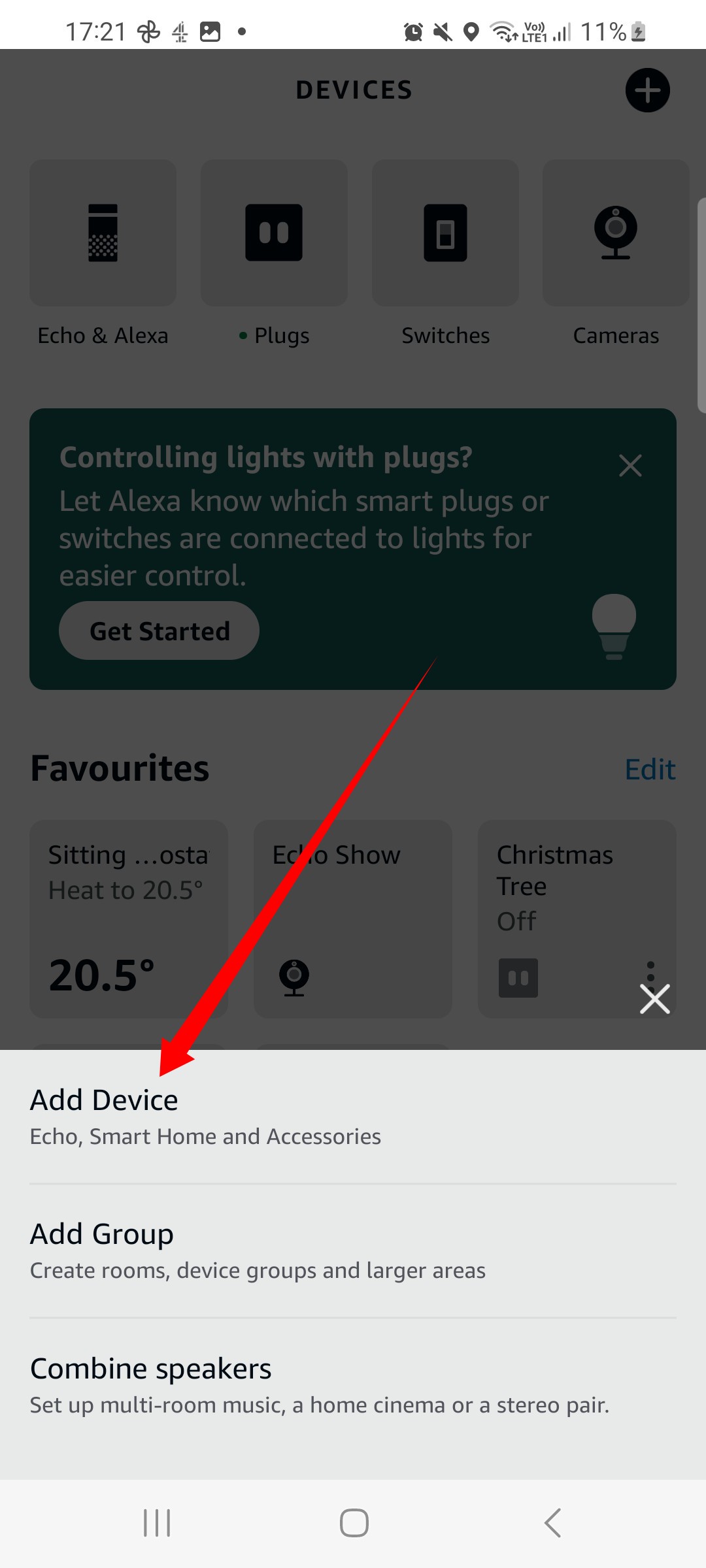Select Add Device option

[x=353, y=1117]
